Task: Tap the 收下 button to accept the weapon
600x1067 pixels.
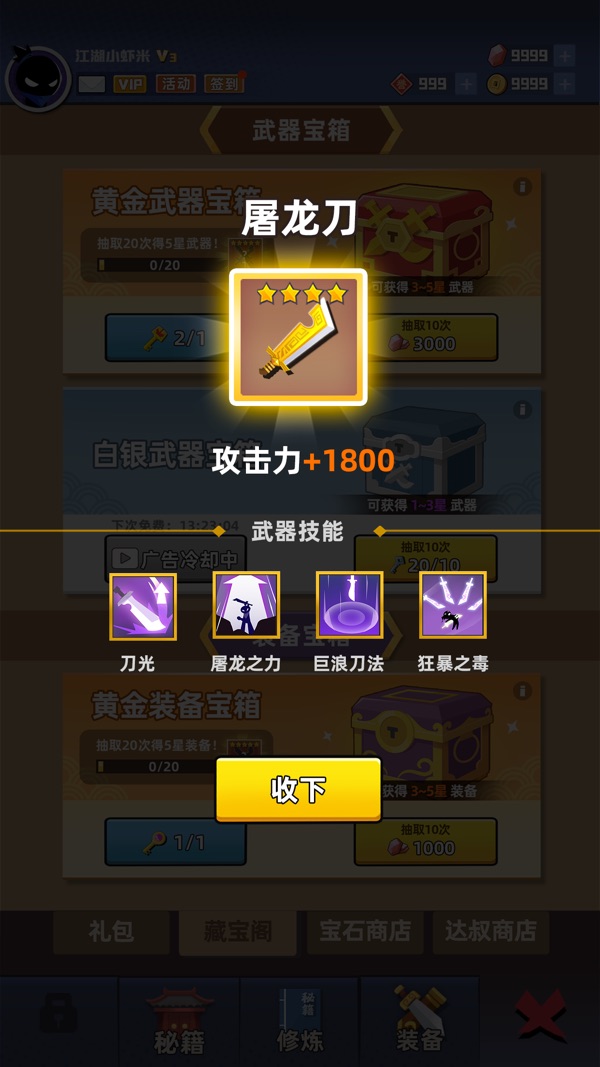Action: coord(298,789)
